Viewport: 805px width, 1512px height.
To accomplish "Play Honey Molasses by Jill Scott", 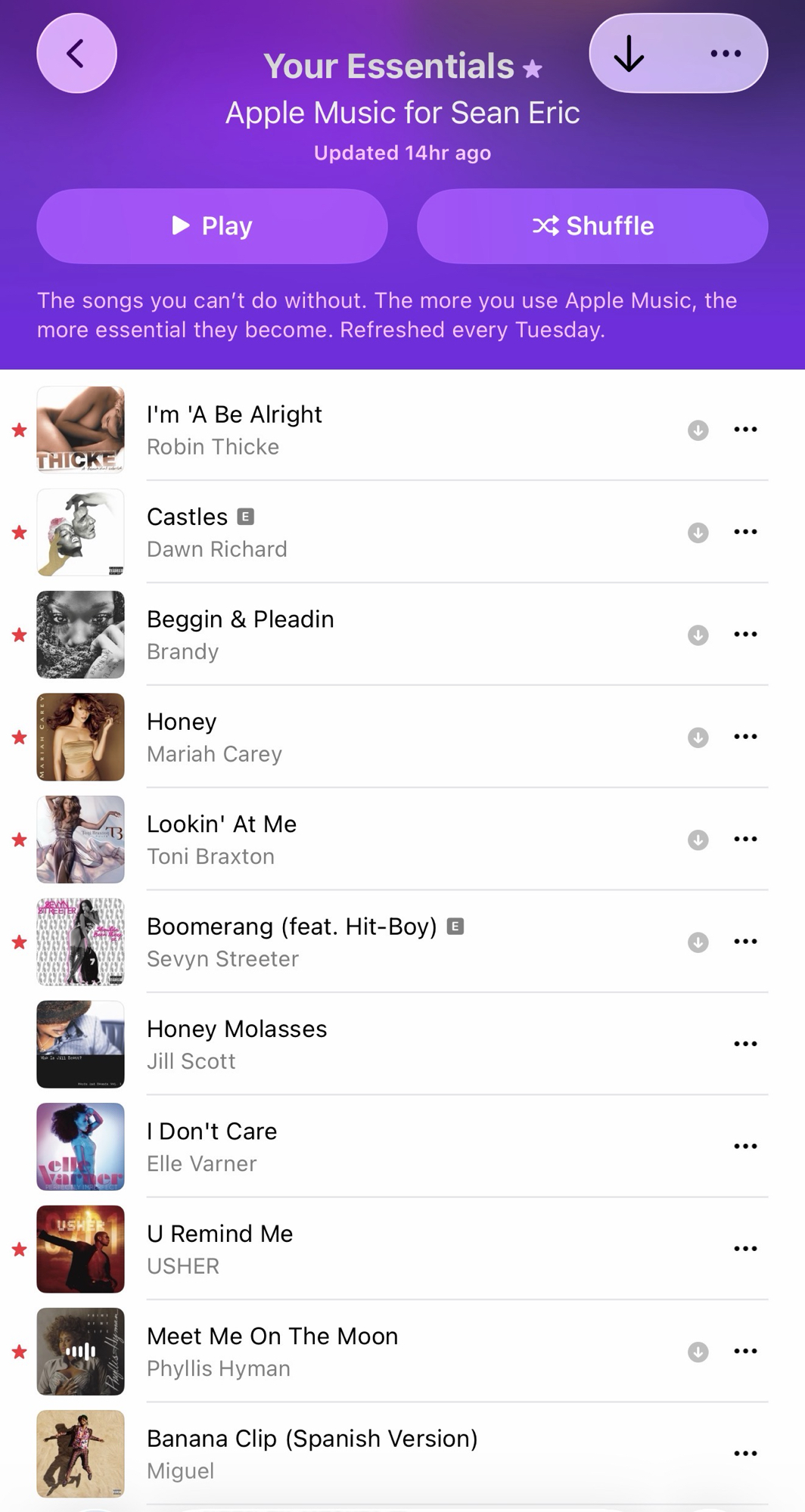I will [x=237, y=1044].
